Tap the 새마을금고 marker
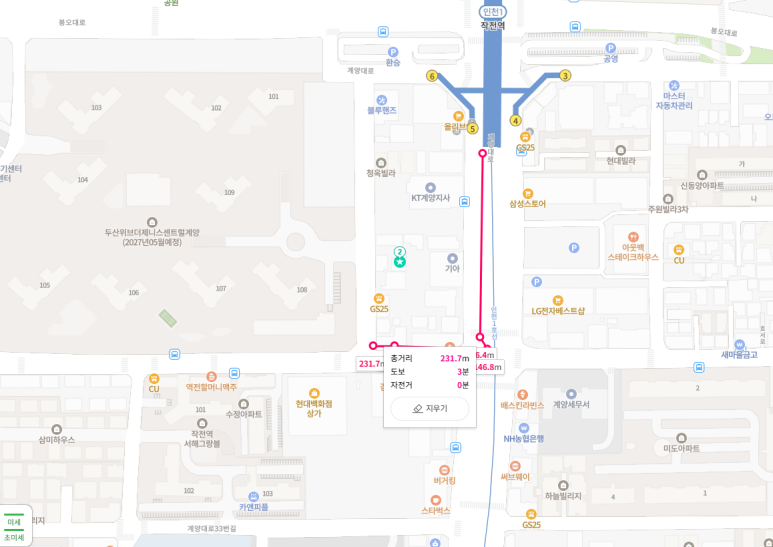The image size is (773, 547). point(739,343)
